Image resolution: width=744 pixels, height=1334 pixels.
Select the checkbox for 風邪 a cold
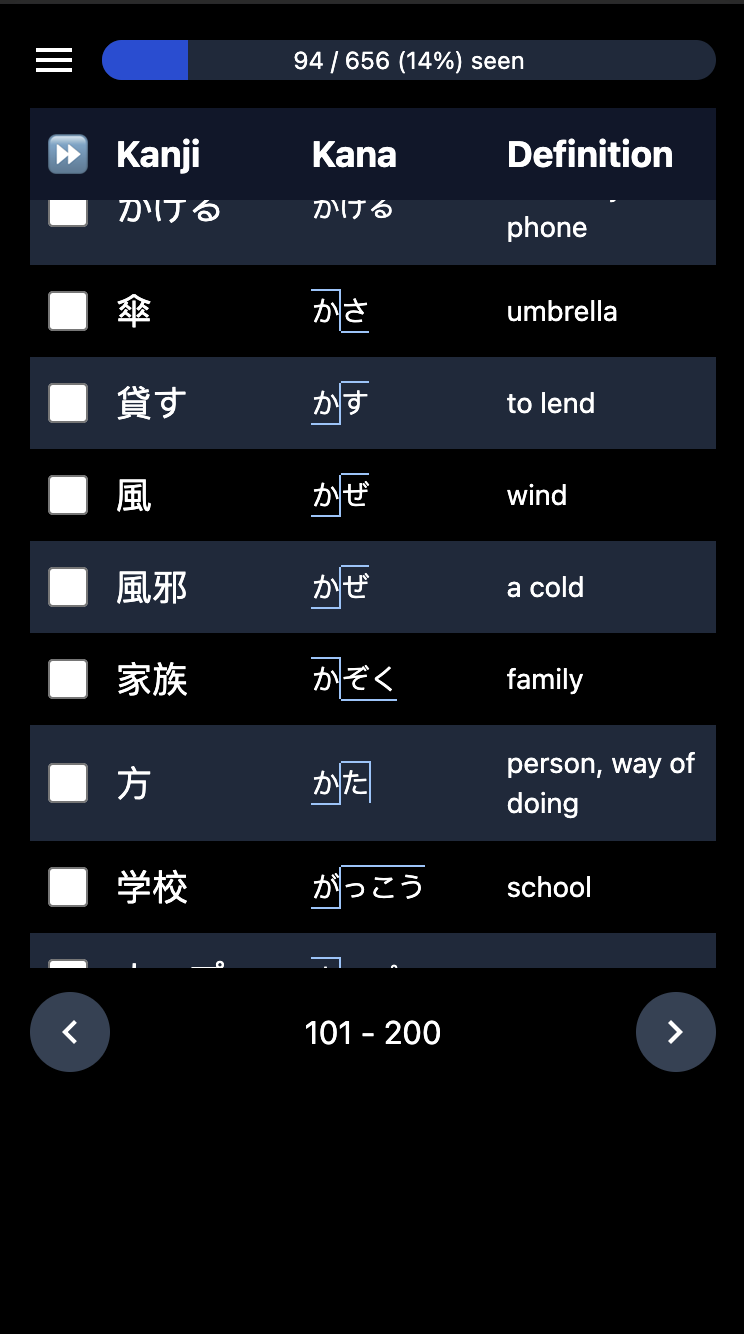tap(68, 587)
